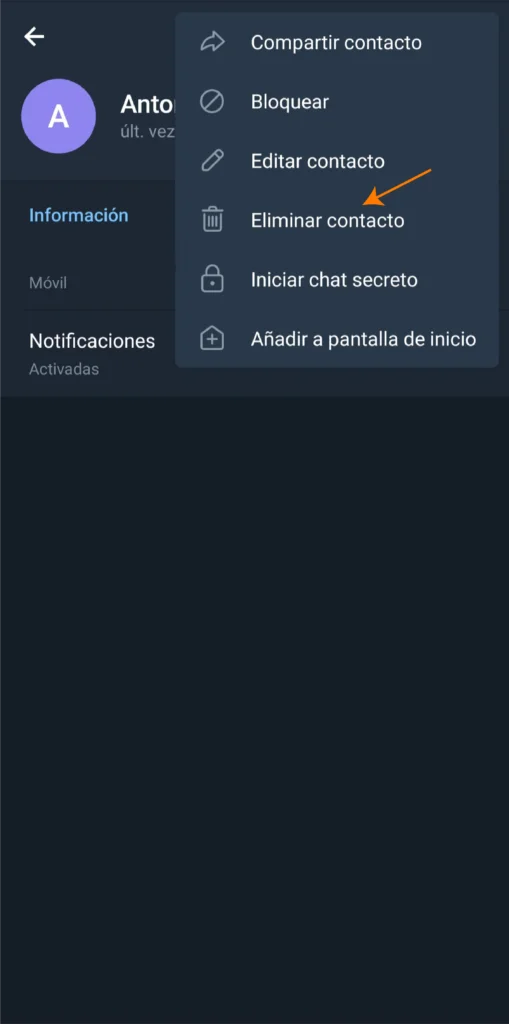509x1024 pixels.
Task: Tap Eliminar contacto
Action: click(337, 221)
